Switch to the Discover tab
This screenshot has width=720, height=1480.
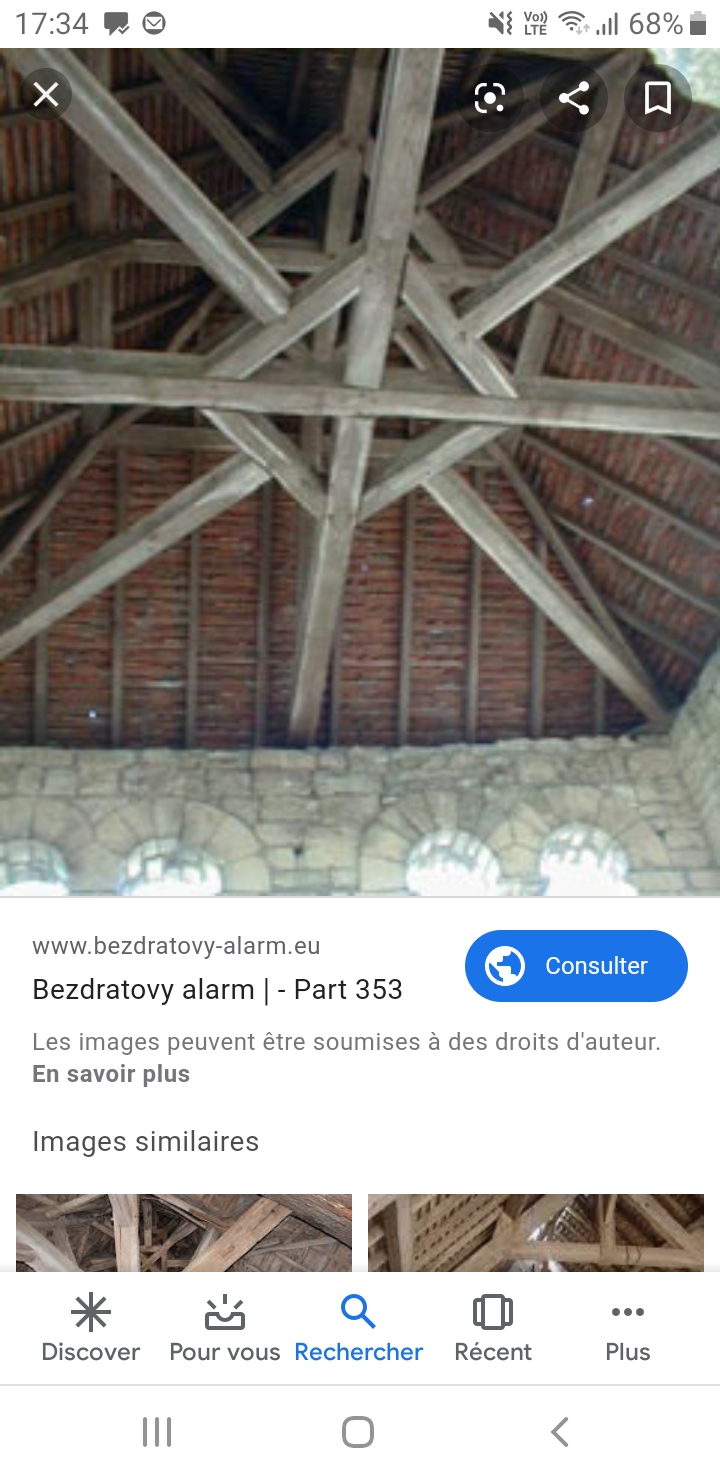90,1328
